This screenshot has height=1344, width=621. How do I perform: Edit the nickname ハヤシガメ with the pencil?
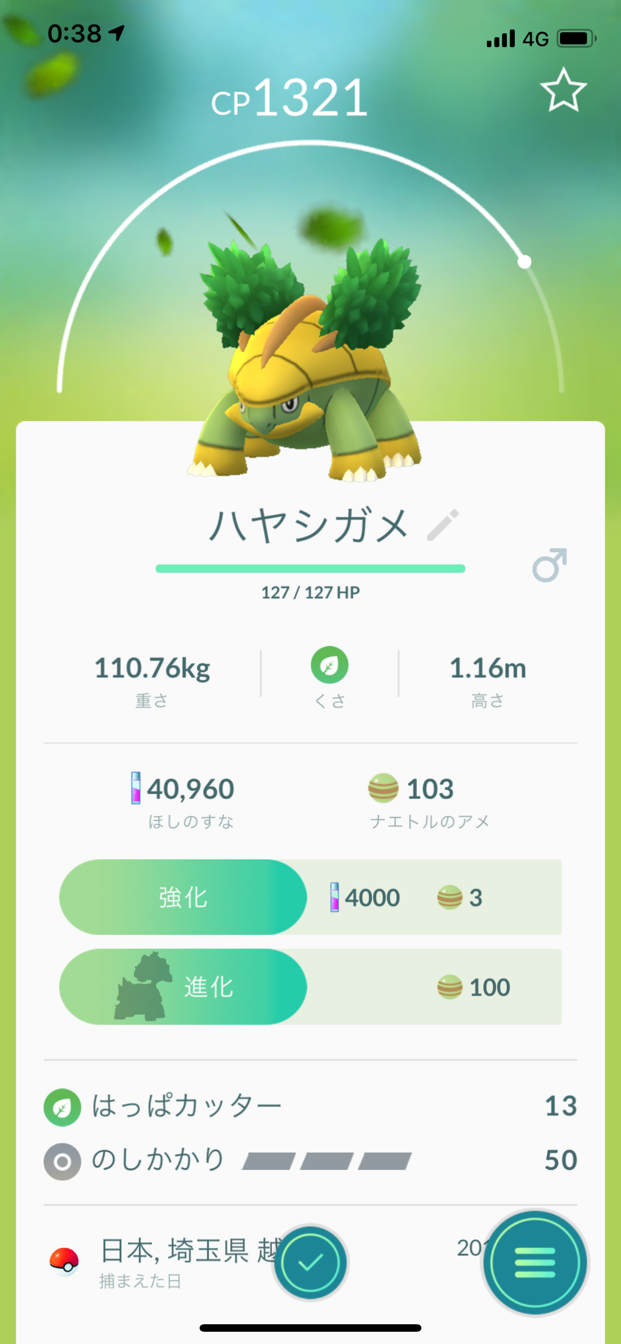pyautogui.click(x=443, y=524)
